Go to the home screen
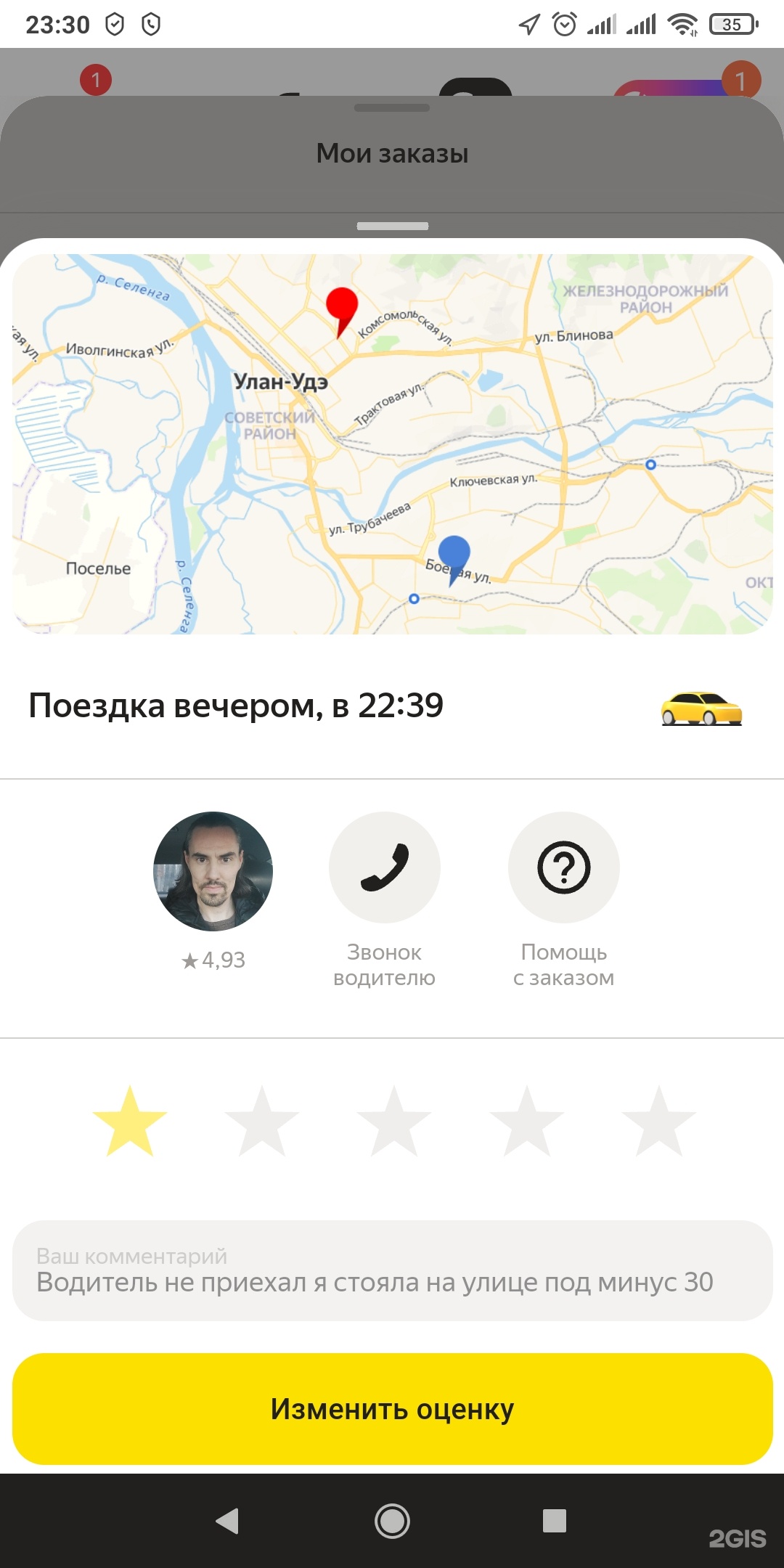 click(x=392, y=1520)
